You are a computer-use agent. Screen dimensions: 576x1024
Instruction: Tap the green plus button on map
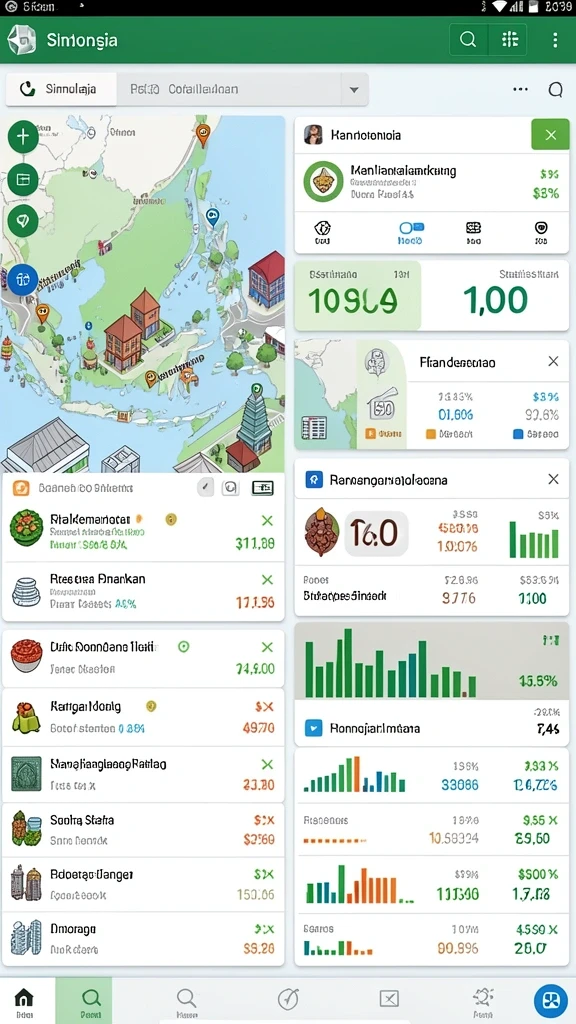click(23, 136)
